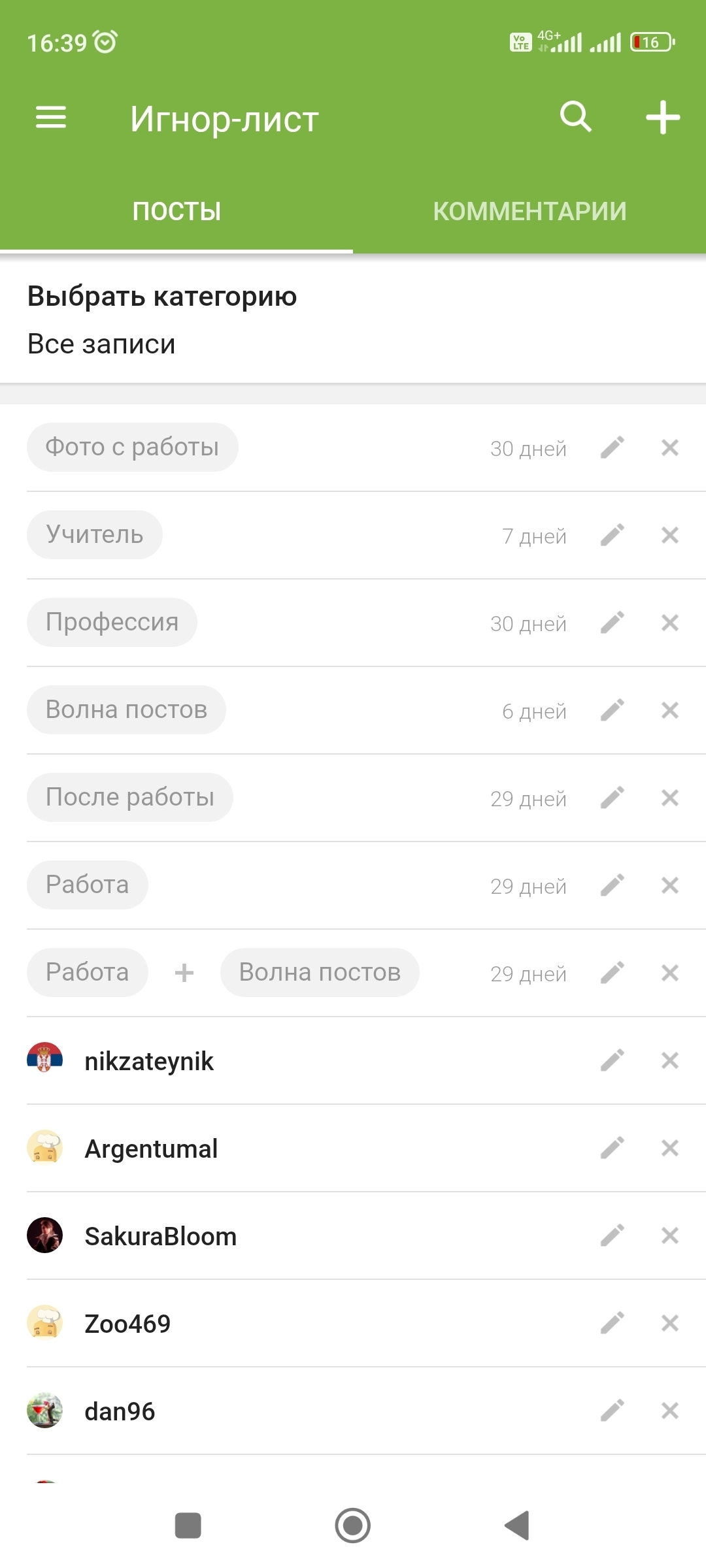Delete the 6 дней Волна постов rule
706x1568 pixels.
pos(670,710)
